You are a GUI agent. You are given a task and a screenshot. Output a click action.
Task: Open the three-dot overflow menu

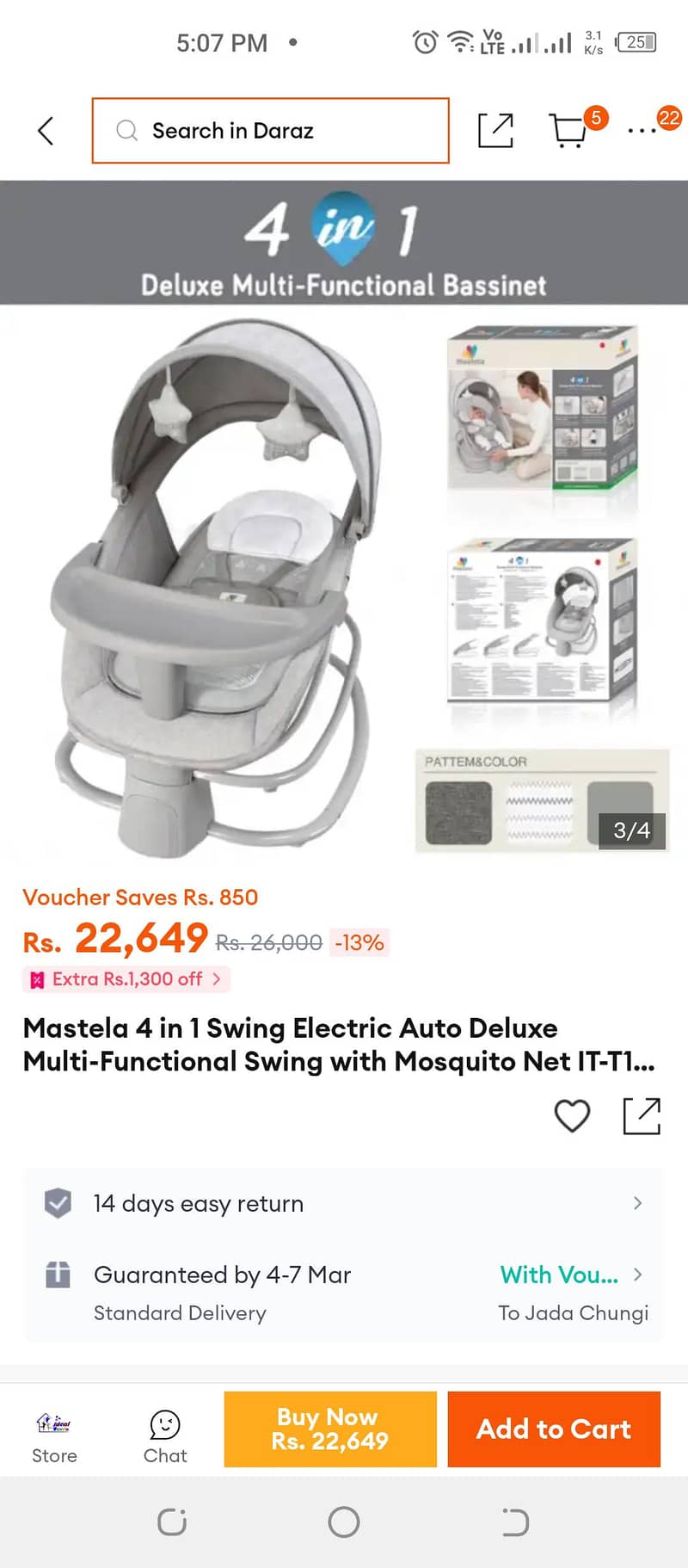click(642, 131)
